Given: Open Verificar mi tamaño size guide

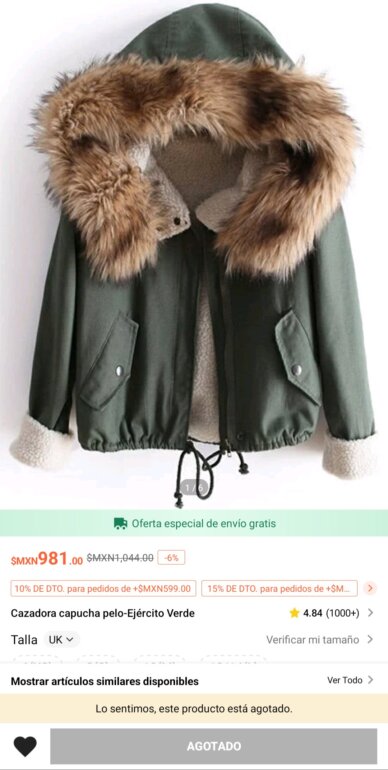Looking at the screenshot, I should [320, 639].
